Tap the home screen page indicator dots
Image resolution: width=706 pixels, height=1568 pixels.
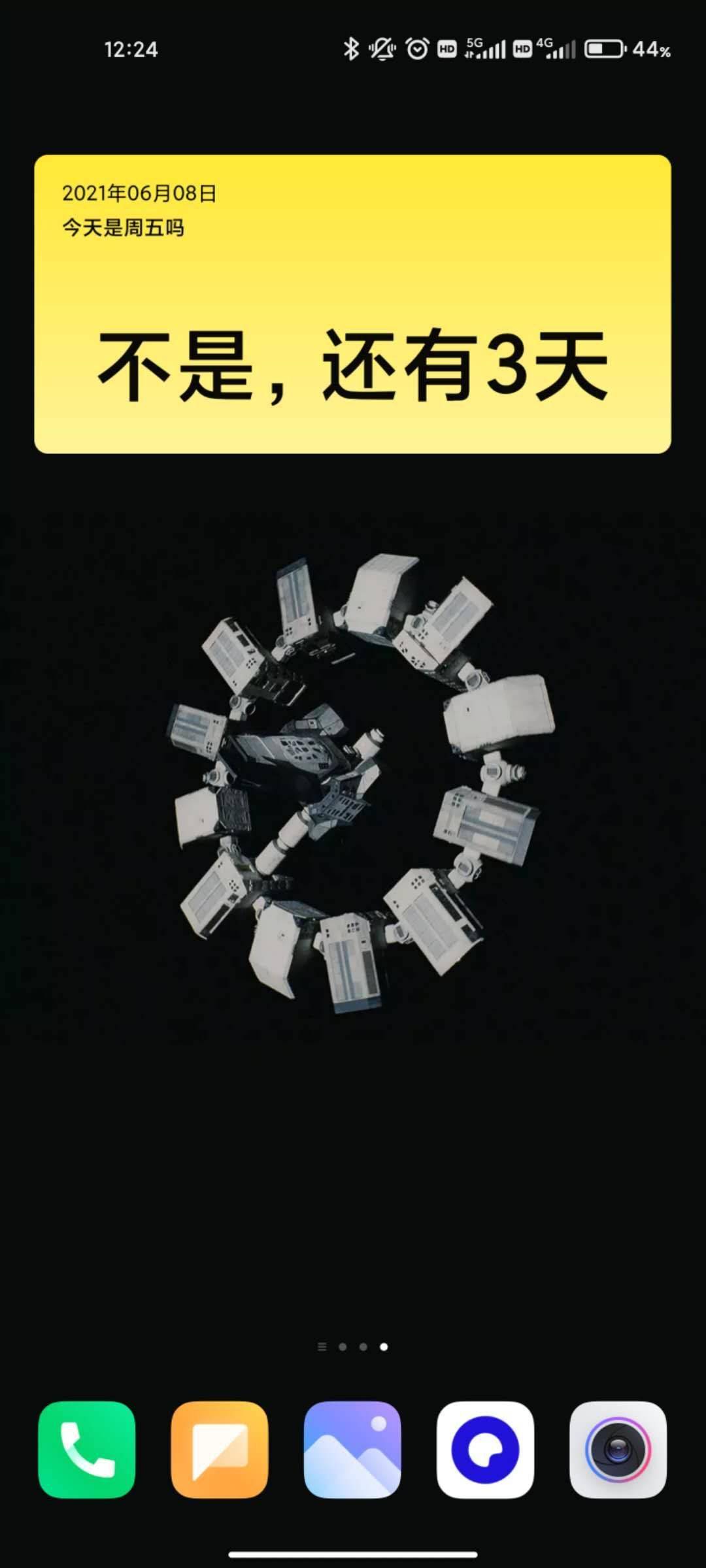pyautogui.click(x=353, y=1347)
